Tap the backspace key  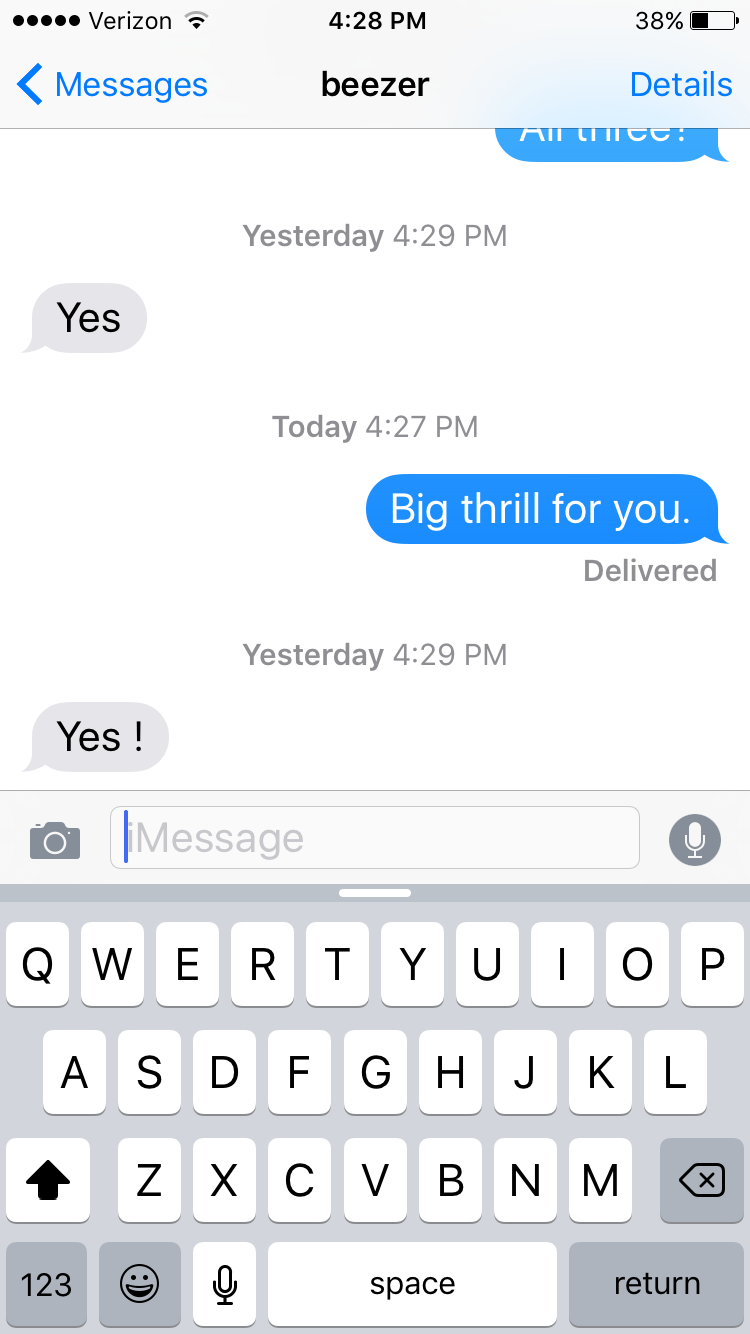[702, 1181]
